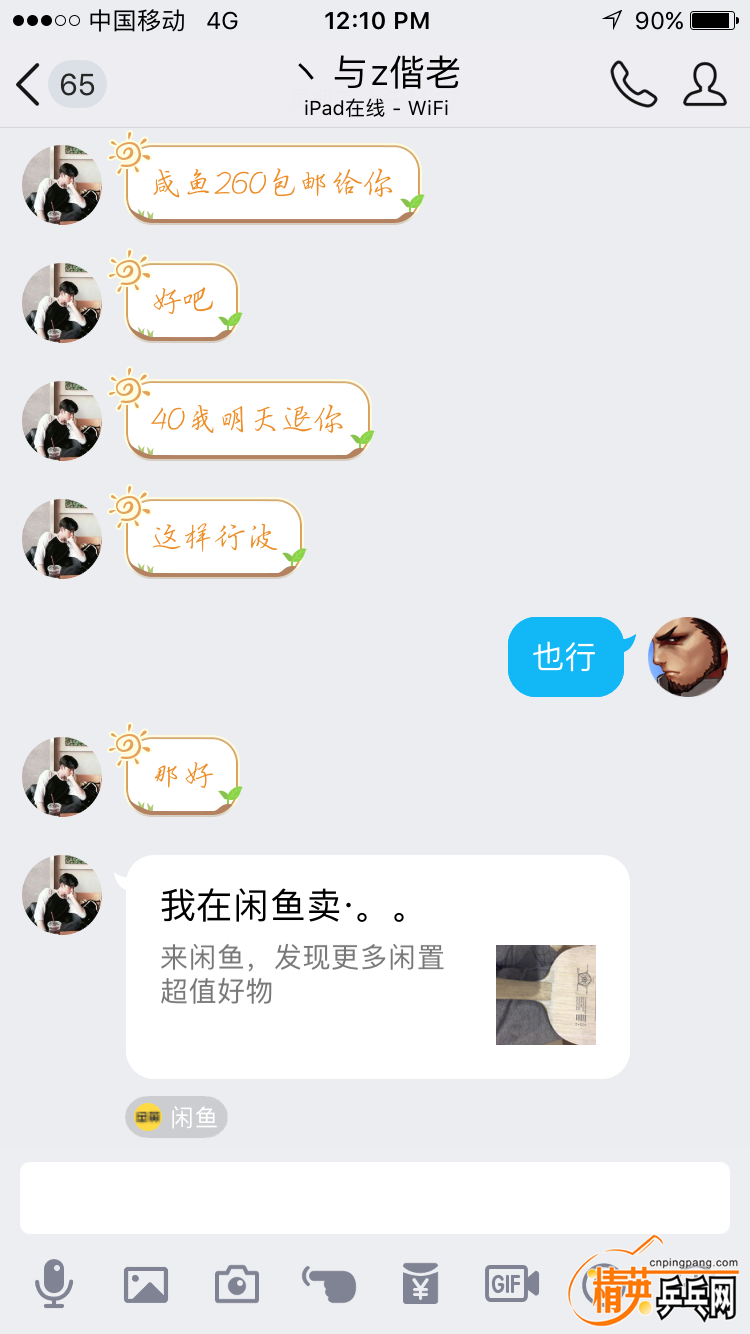
Task: Open the red packet option
Action: tap(421, 1283)
